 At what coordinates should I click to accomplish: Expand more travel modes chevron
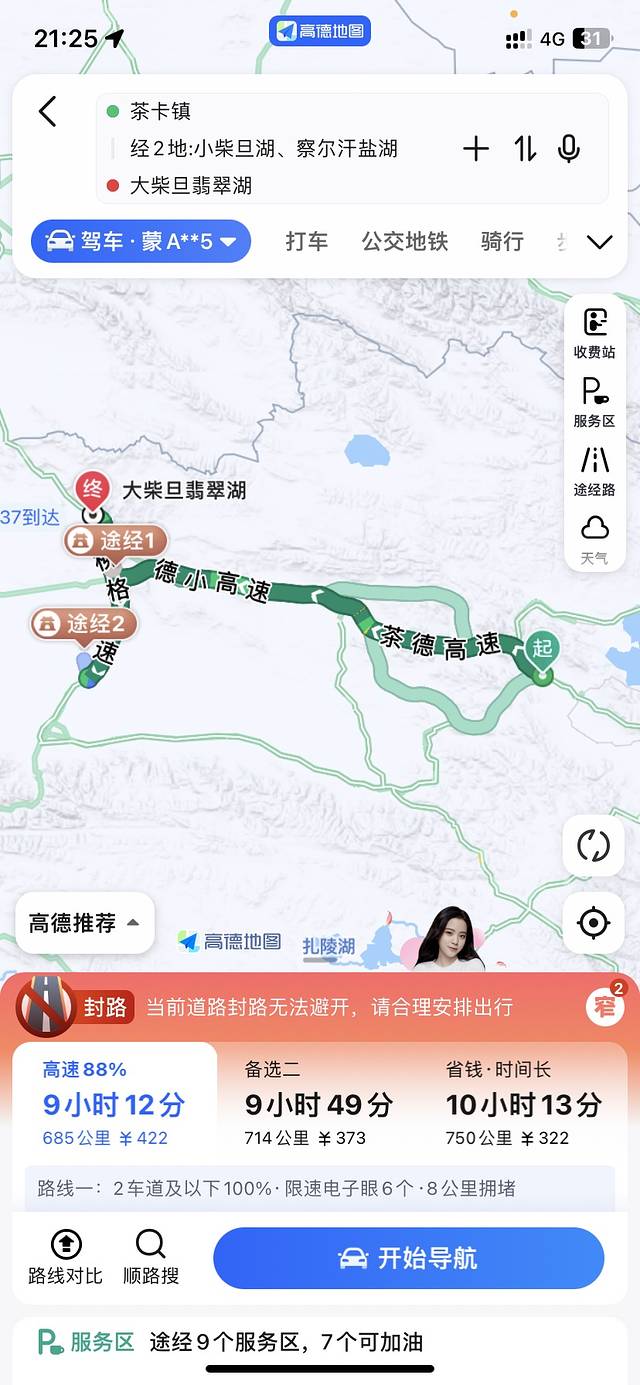click(599, 242)
